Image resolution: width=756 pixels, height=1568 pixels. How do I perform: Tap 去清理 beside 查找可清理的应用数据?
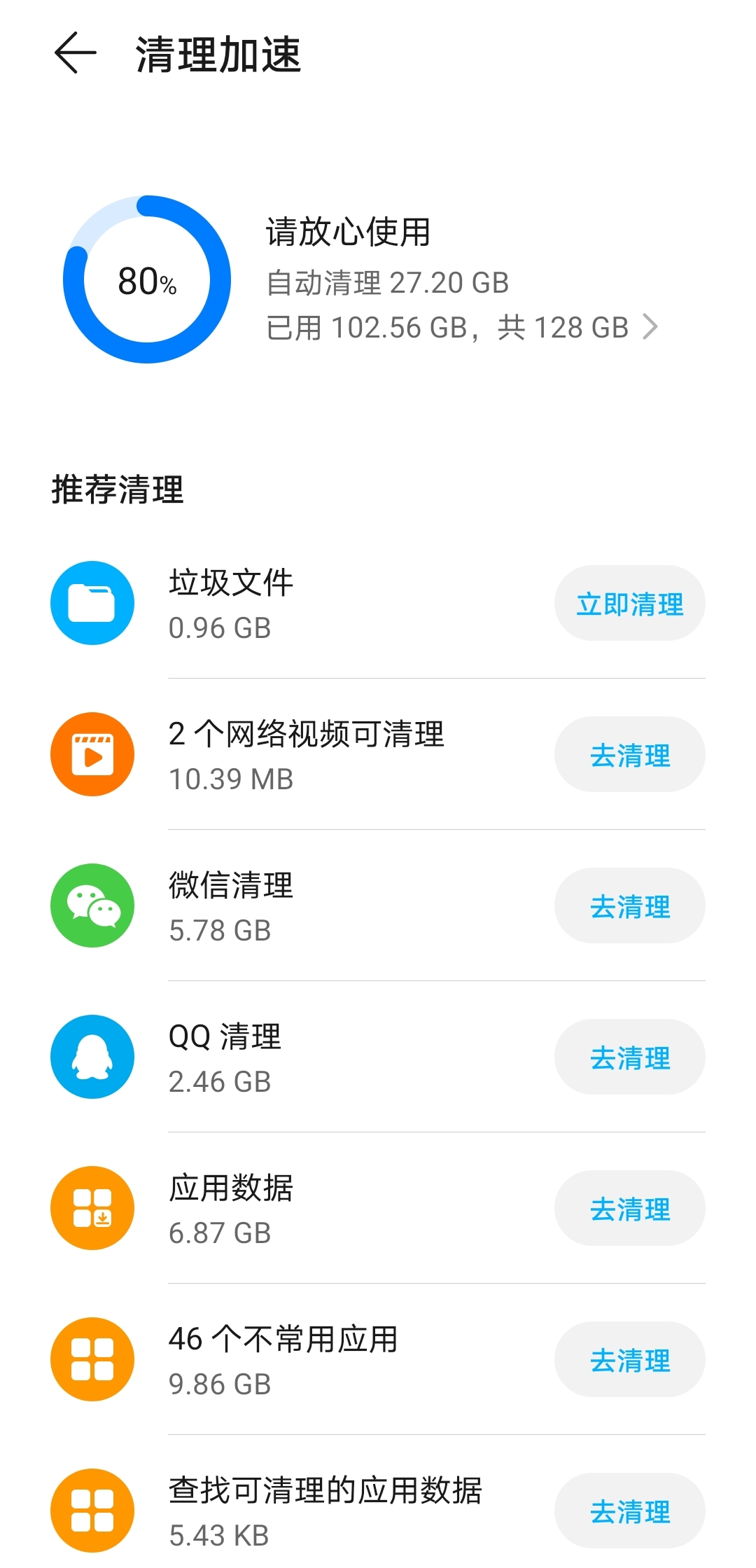(x=629, y=1510)
